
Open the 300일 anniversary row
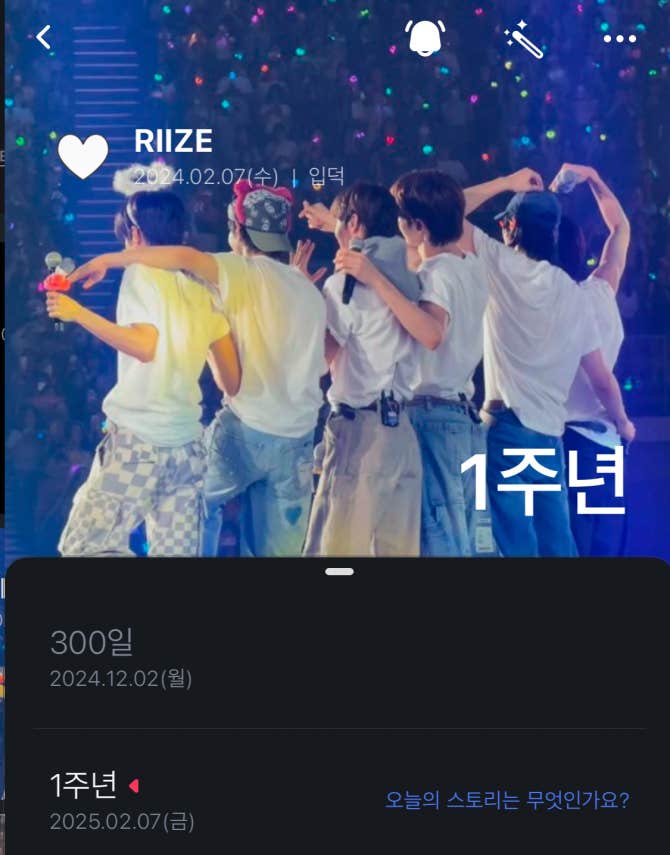[x=120, y=658]
